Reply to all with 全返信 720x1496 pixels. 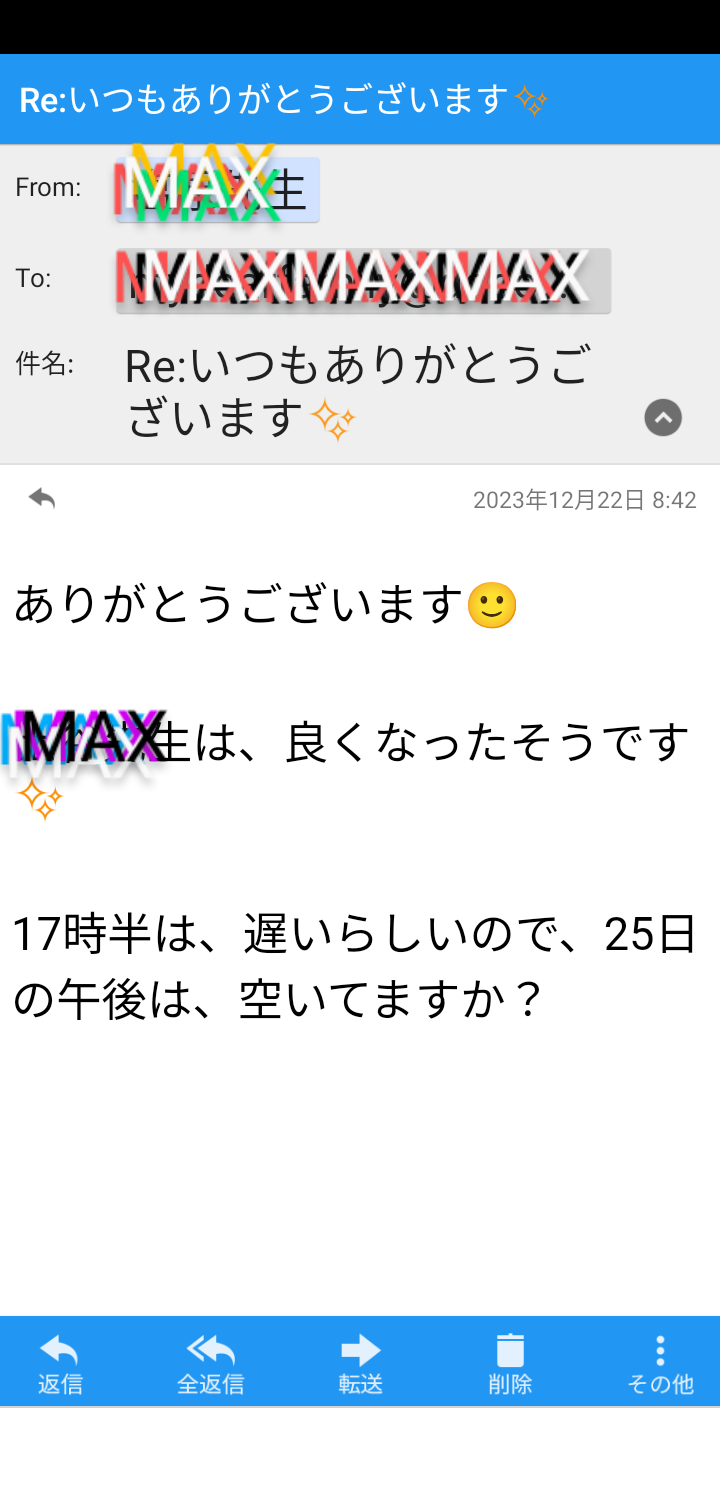pos(210,1363)
